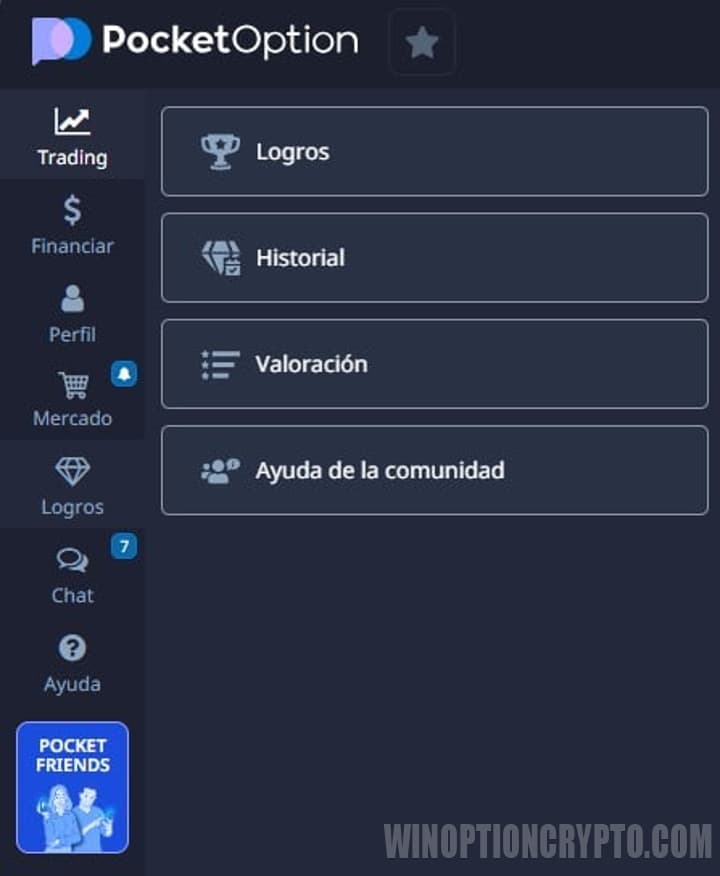Viewport: 720px width, 876px height.
Task: Select the Logros diamond icon in sidebar
Action: (71, 471)
